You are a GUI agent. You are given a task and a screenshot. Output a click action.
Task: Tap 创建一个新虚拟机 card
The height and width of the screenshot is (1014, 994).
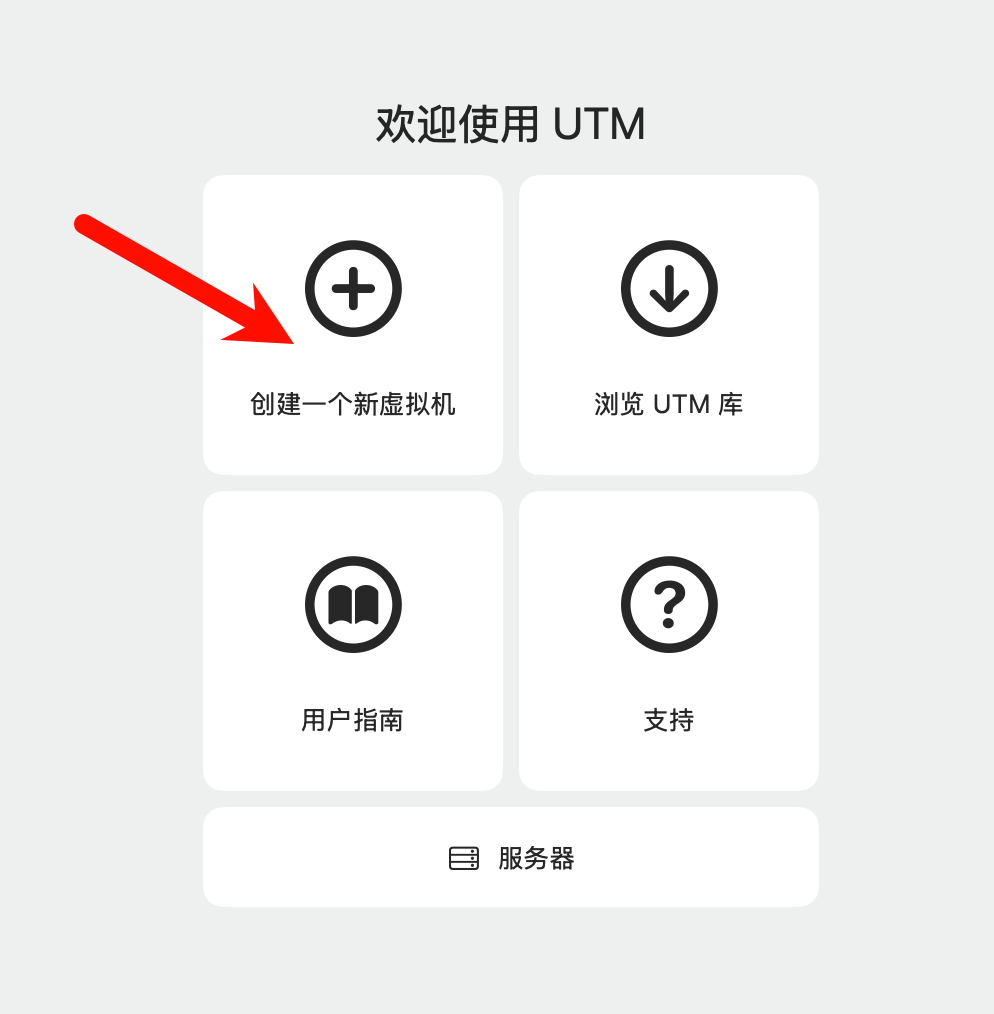coord(352,325)
